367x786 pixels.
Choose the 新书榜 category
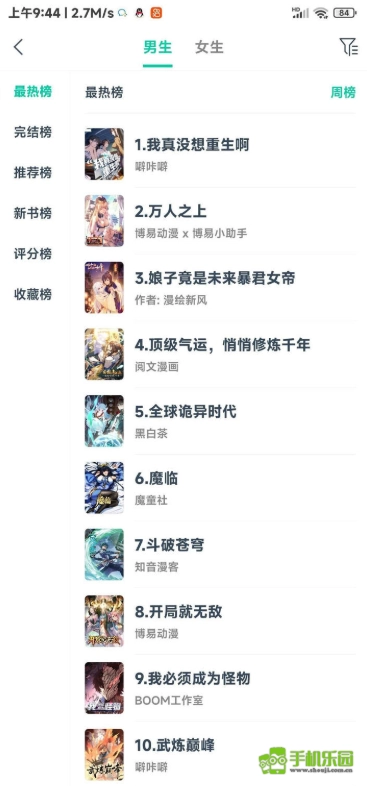pyautogui.click(x=33, y=214)
